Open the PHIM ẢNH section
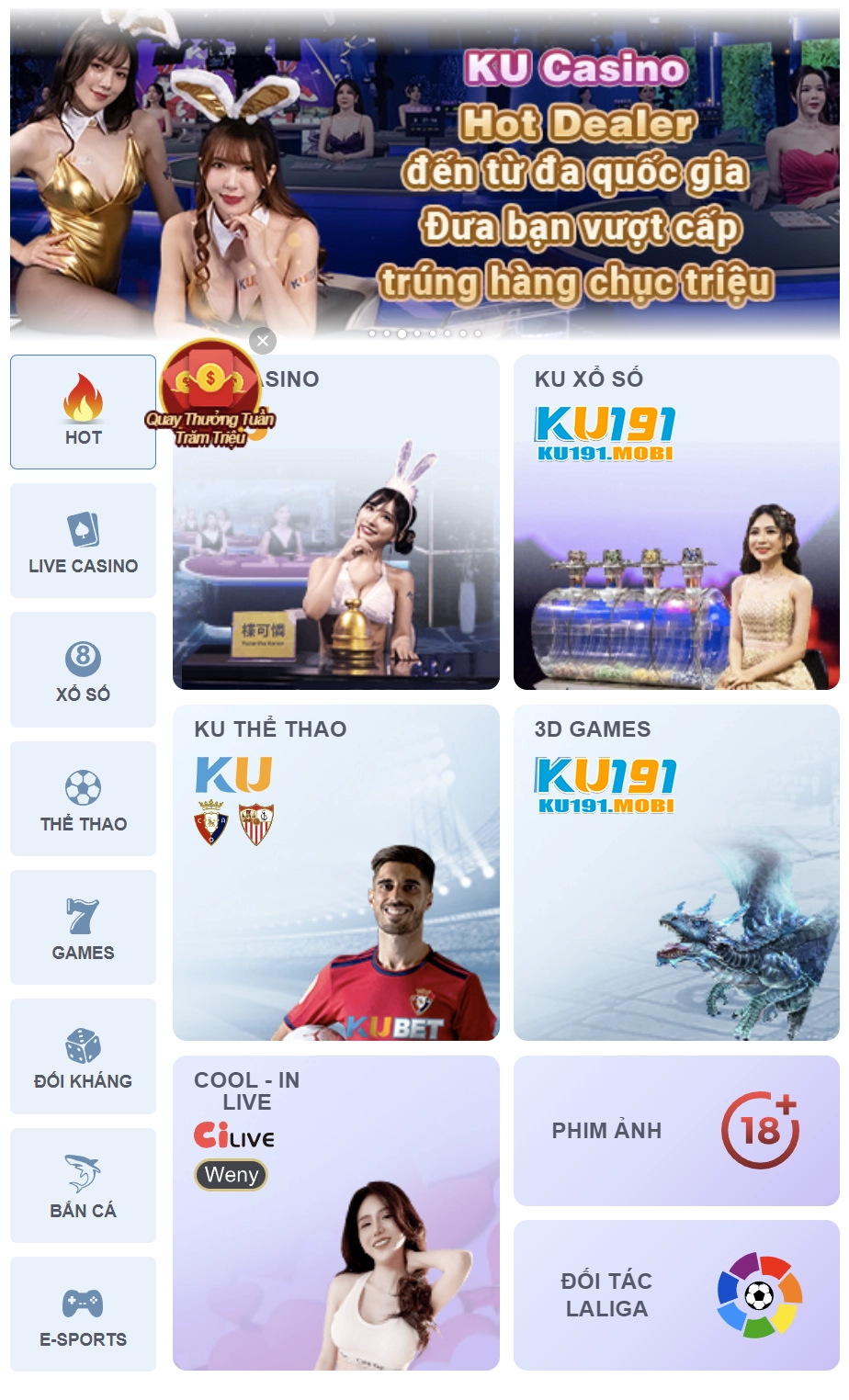Image resolution: width=849 pixels, height=1400 pixels. 643,1131
